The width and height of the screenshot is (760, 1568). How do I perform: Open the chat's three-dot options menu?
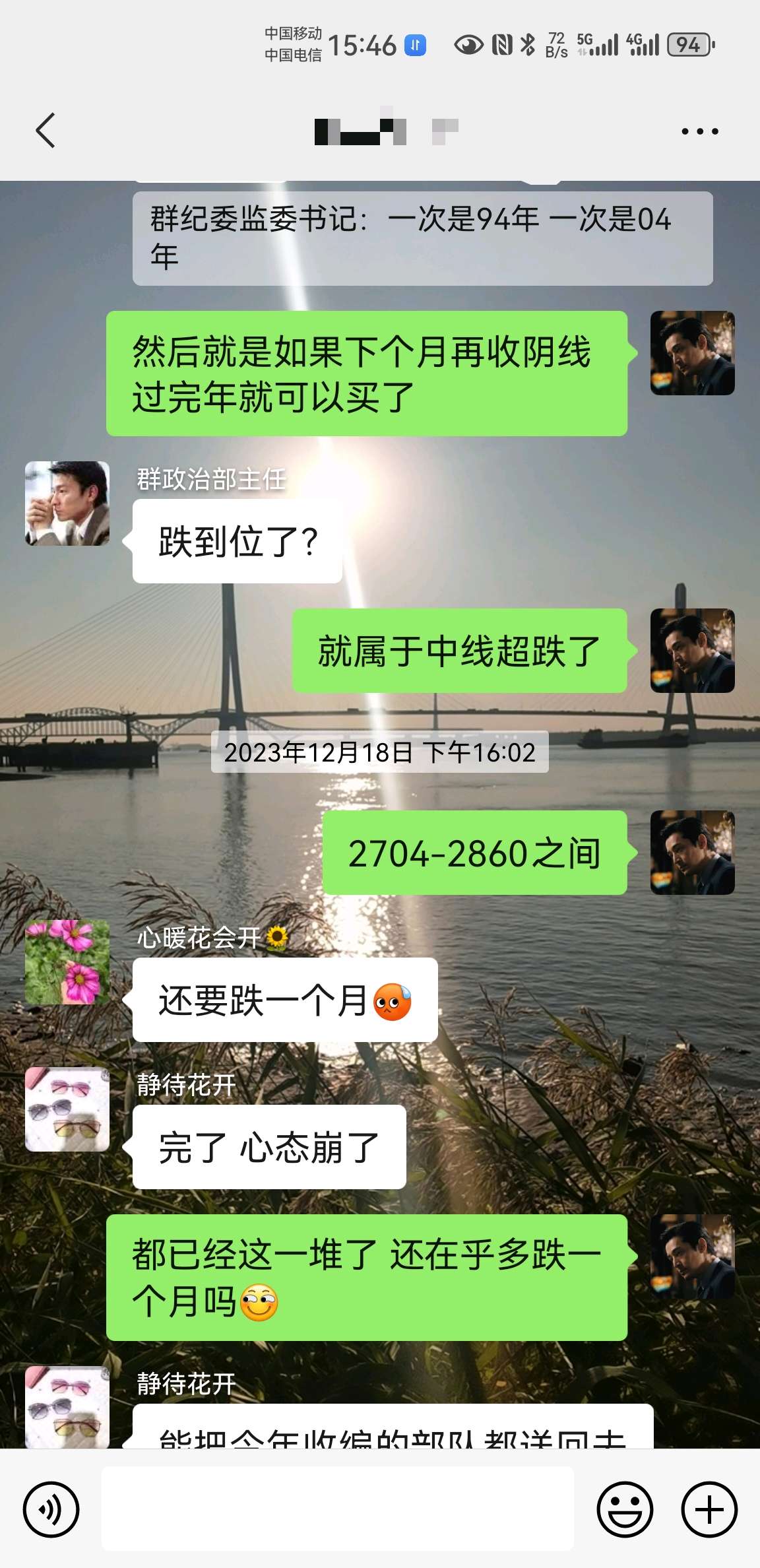(x=700, y=131)
